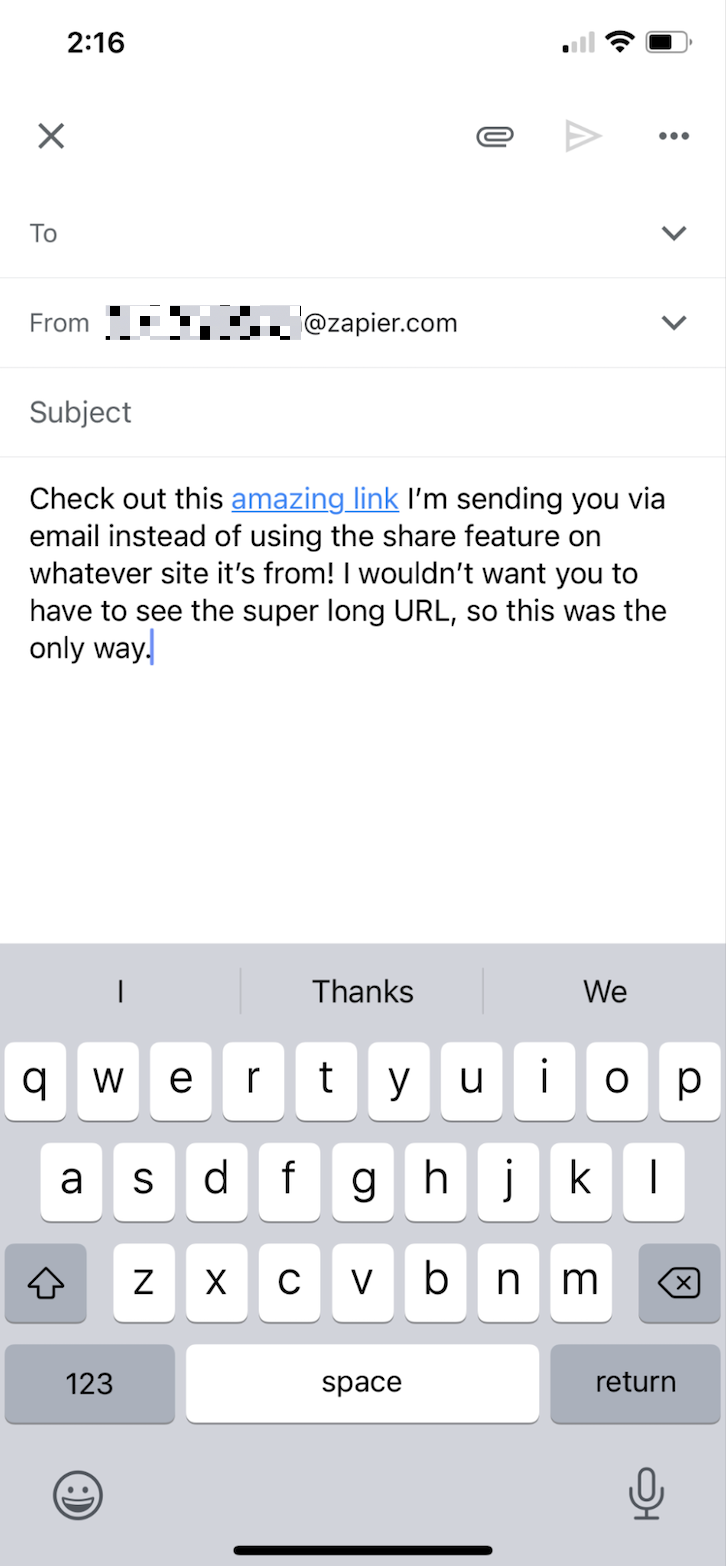
Task: Toggle the shift key
Action: (46, 1283)
